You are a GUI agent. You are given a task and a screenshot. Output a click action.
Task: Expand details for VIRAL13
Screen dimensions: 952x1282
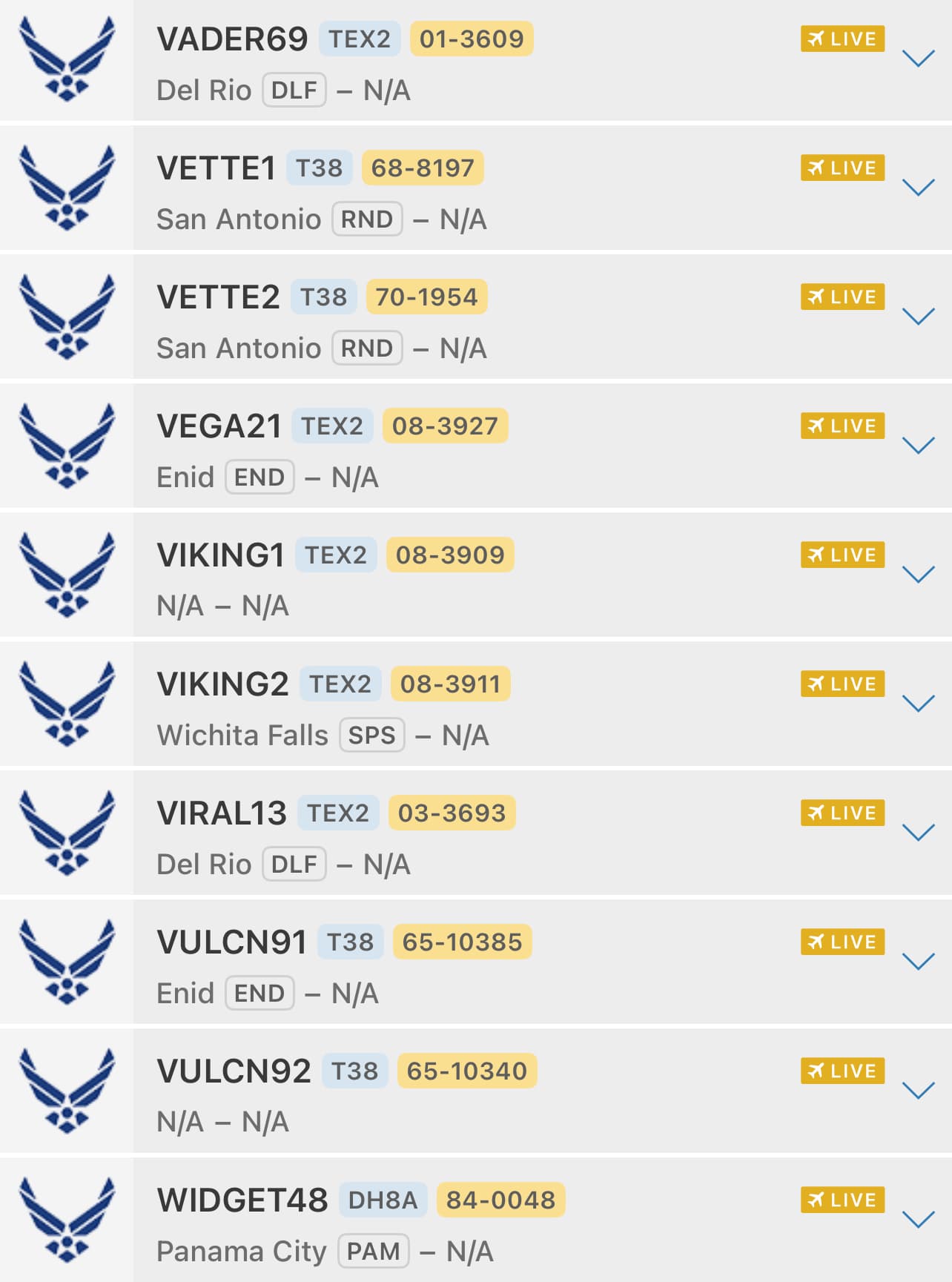[918, 833]
